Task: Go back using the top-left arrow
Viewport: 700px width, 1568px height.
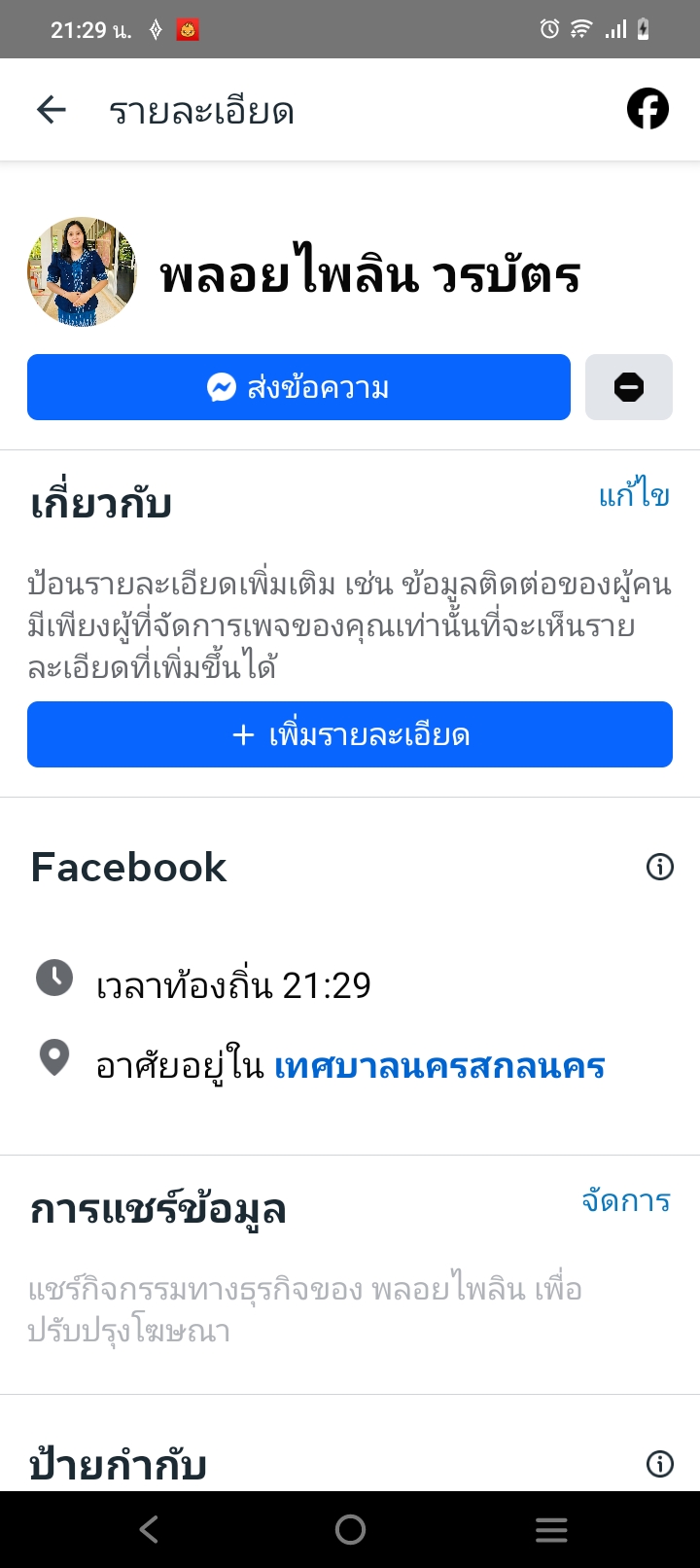Action: pos(51,110)
